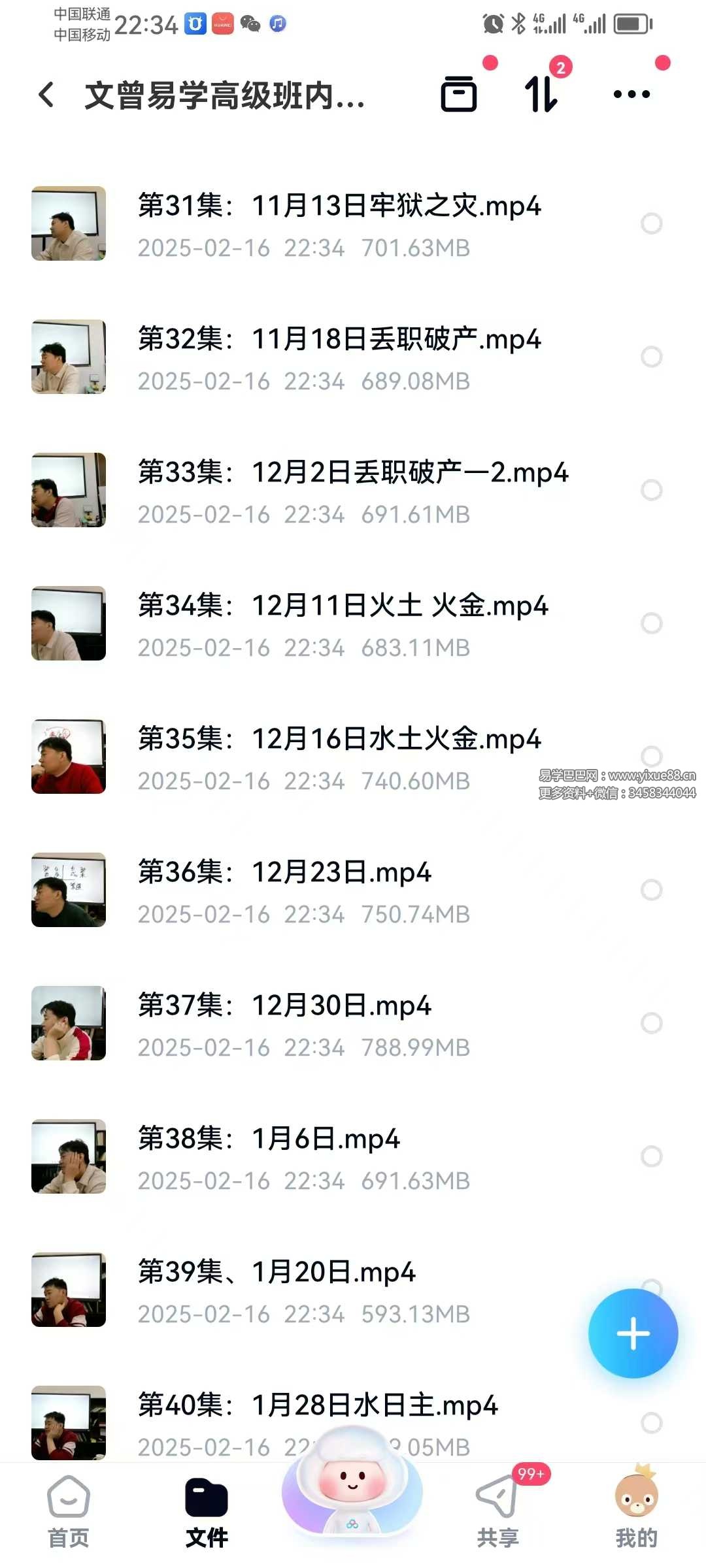Mark 第38集 1月6日 as selected
706x1568 pixels.
coord(651,1156)
